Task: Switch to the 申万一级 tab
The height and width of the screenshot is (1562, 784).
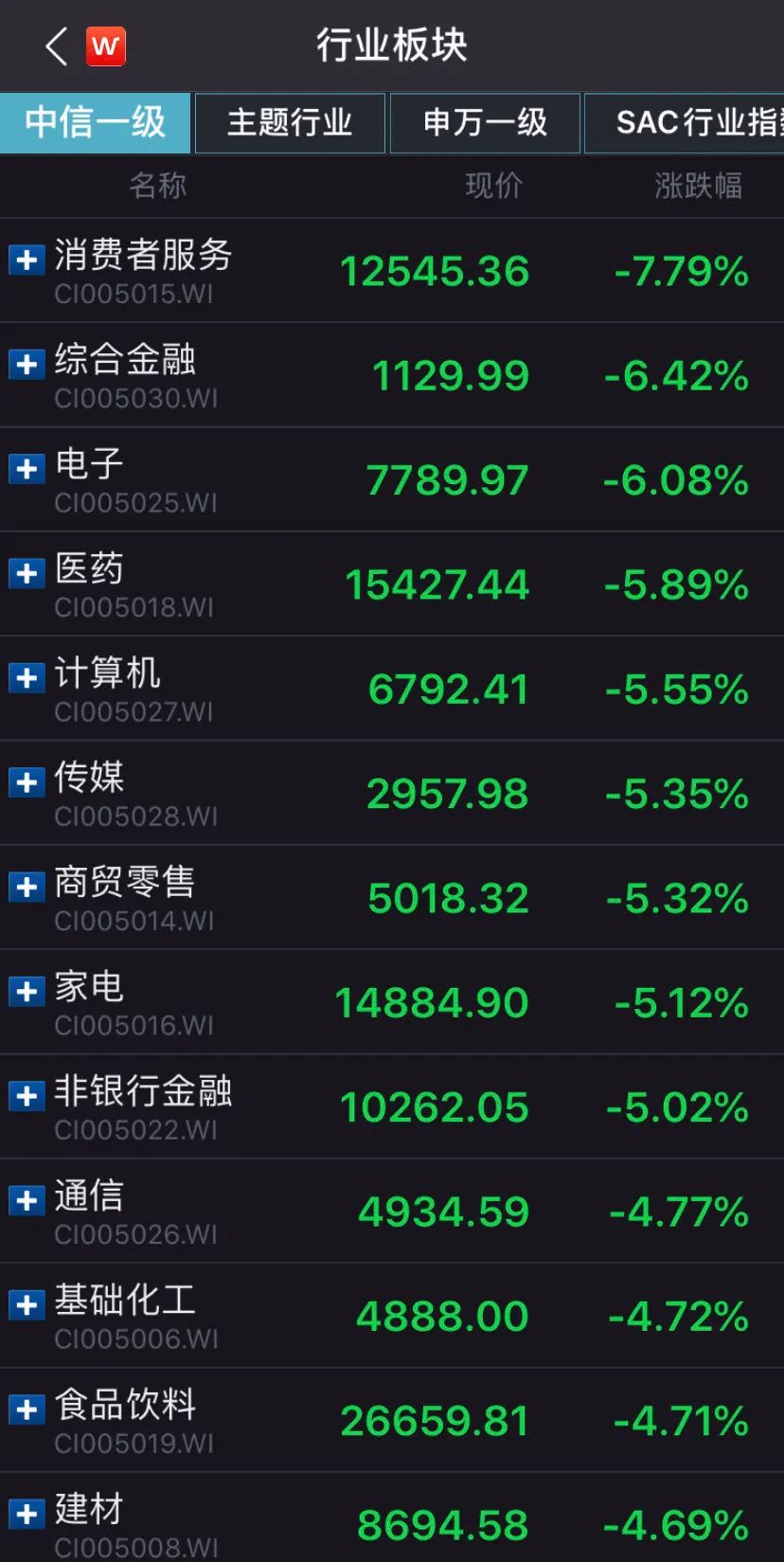Action: tap(485, 123)
